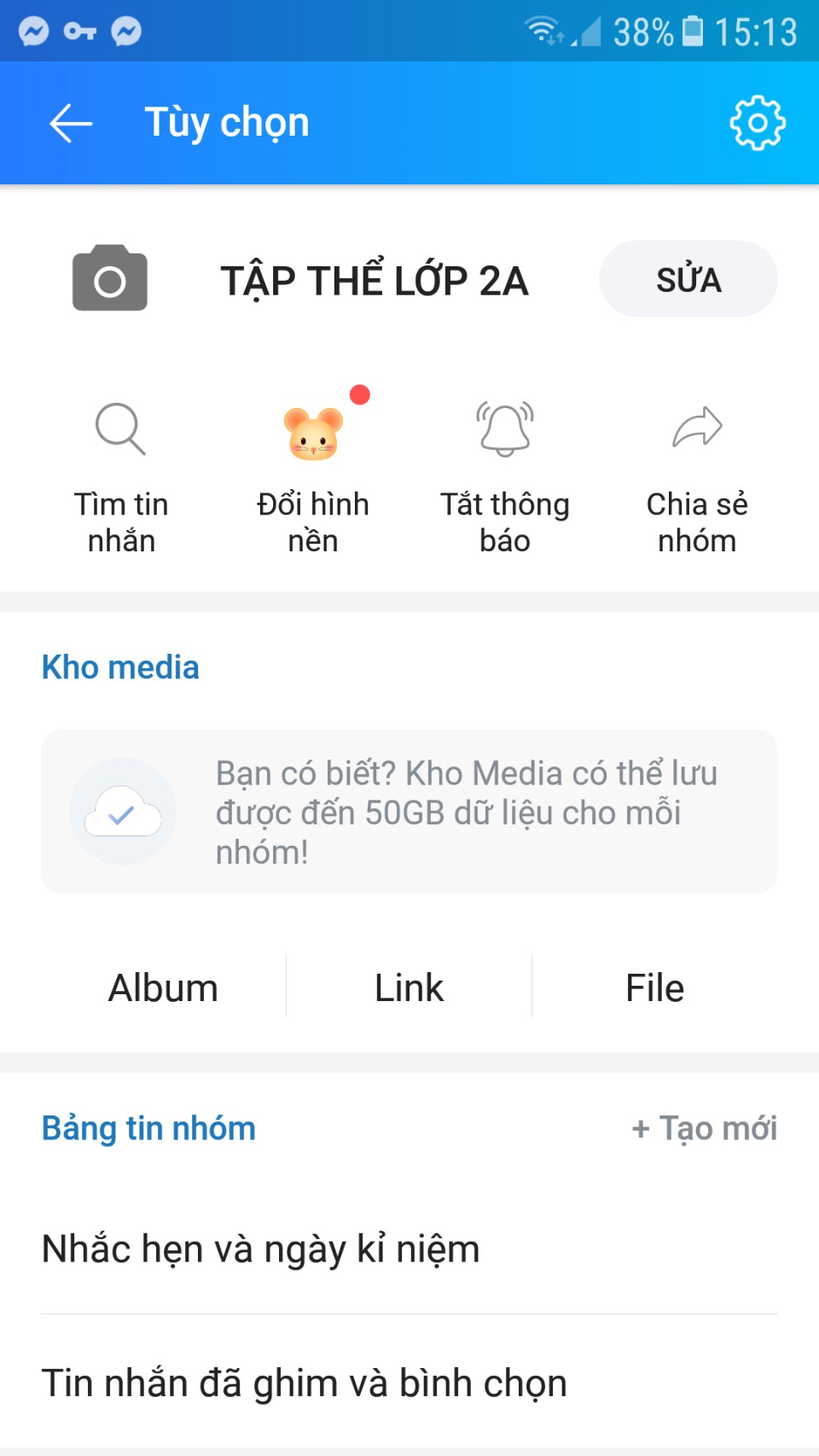Open group settings via the gear icon
This screenshot has width=819, height=1456.
(x=758, y=124)
